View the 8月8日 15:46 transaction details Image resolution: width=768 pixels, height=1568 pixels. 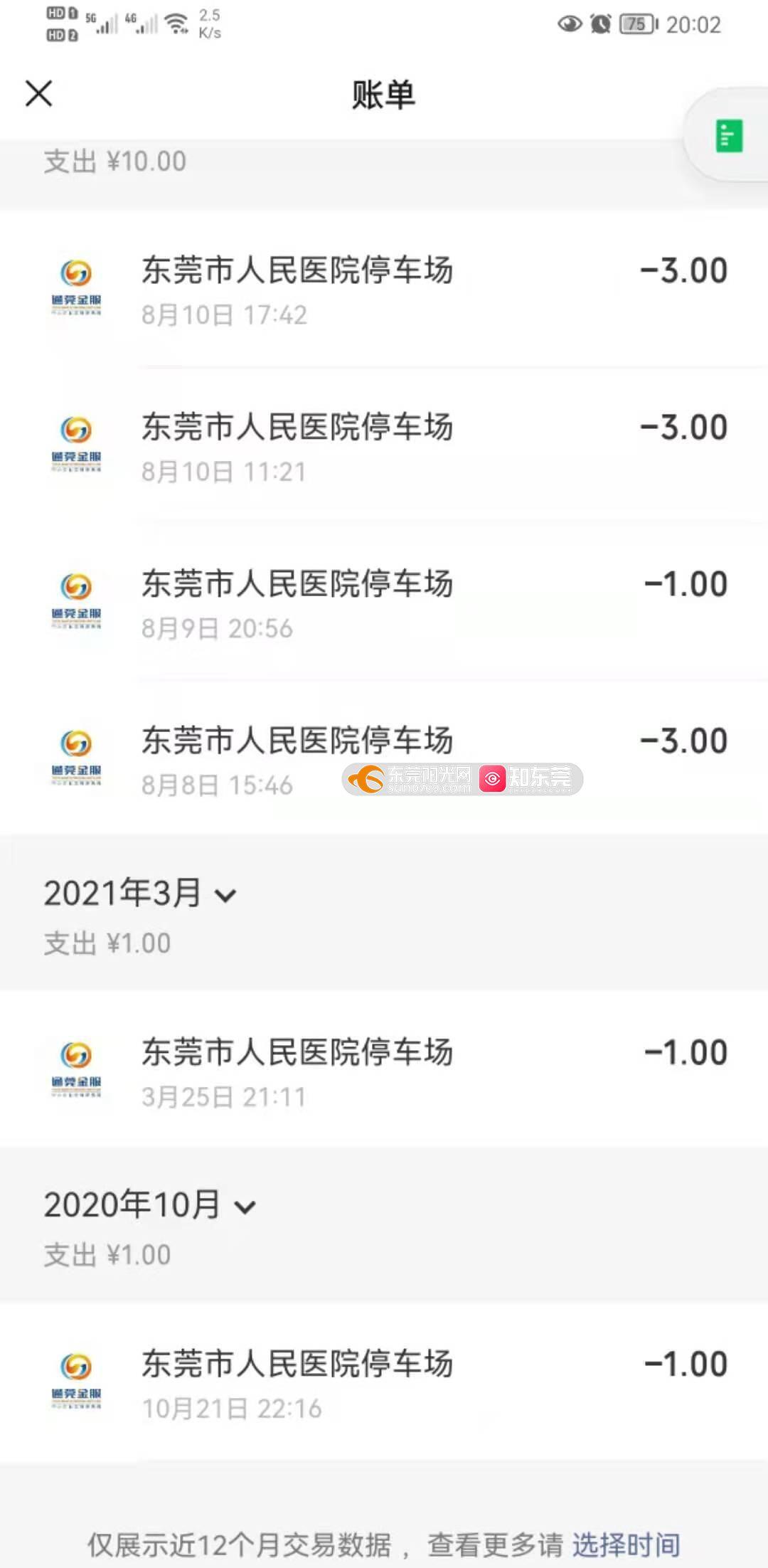pyautogui.click(x=384, y=759)
